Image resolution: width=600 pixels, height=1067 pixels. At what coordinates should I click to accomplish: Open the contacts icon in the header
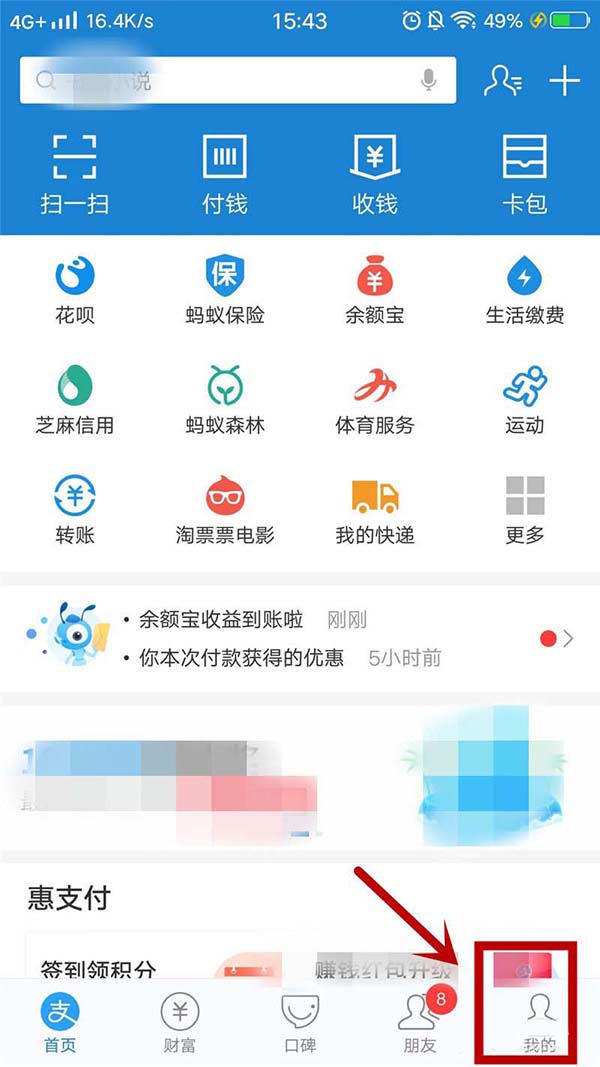pyautogui.click(x=503, y=80)
